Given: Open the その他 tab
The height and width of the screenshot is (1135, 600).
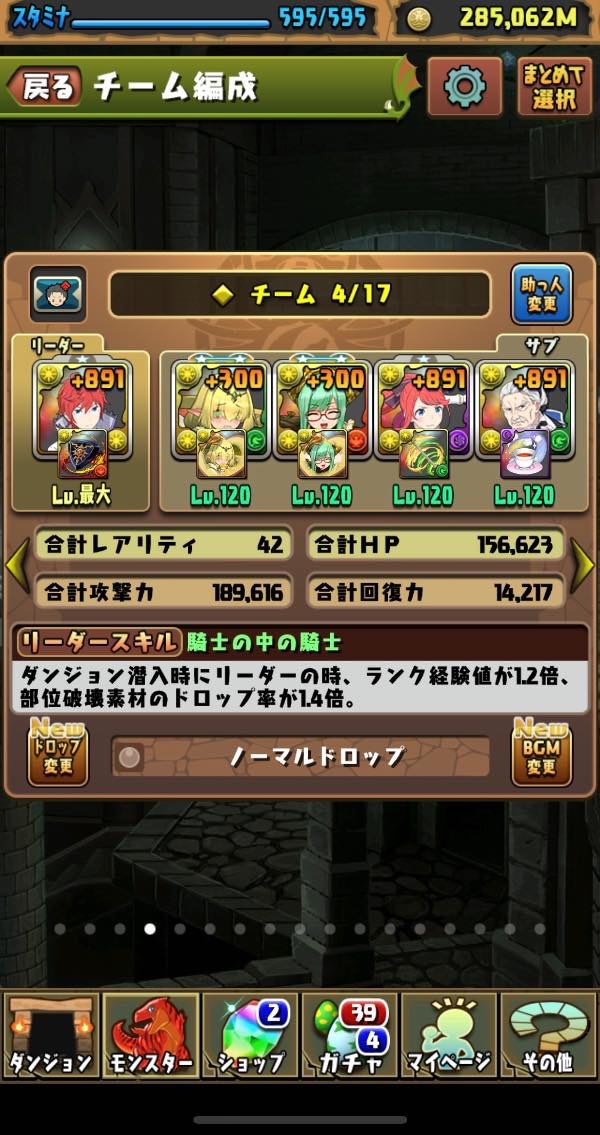Looking at the screenshot, I should tap(549, 1035).
